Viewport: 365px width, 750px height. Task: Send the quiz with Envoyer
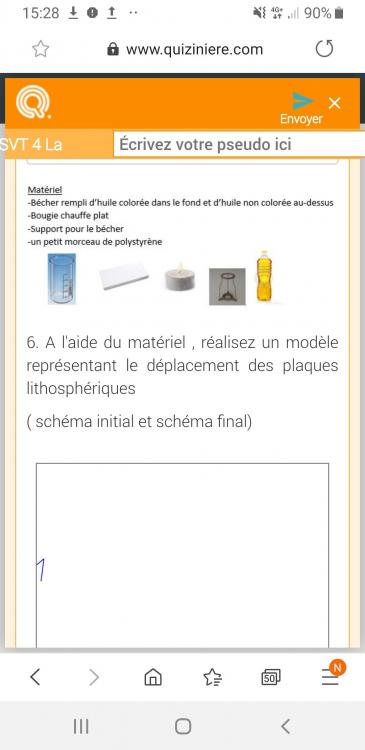301,109
